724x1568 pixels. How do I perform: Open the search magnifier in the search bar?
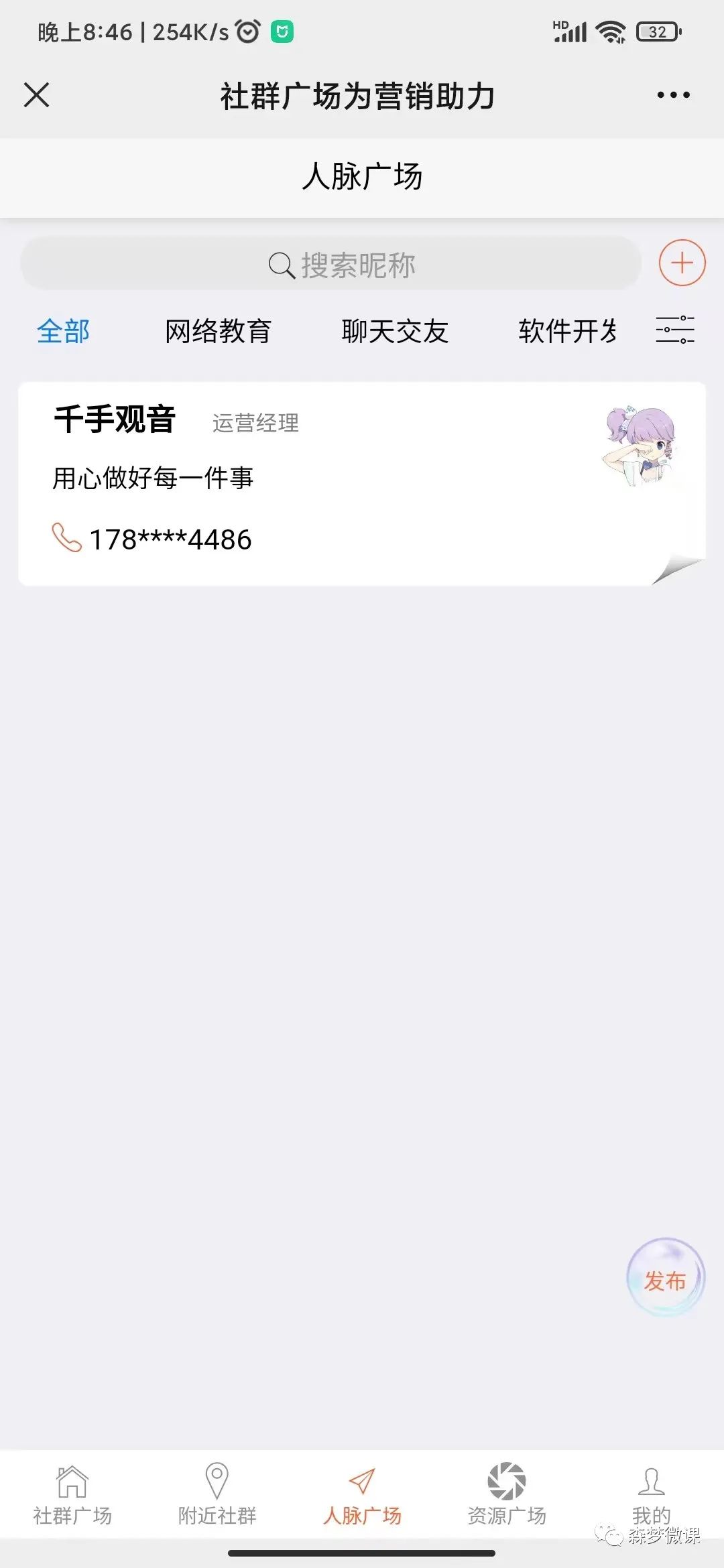point(281,264)
